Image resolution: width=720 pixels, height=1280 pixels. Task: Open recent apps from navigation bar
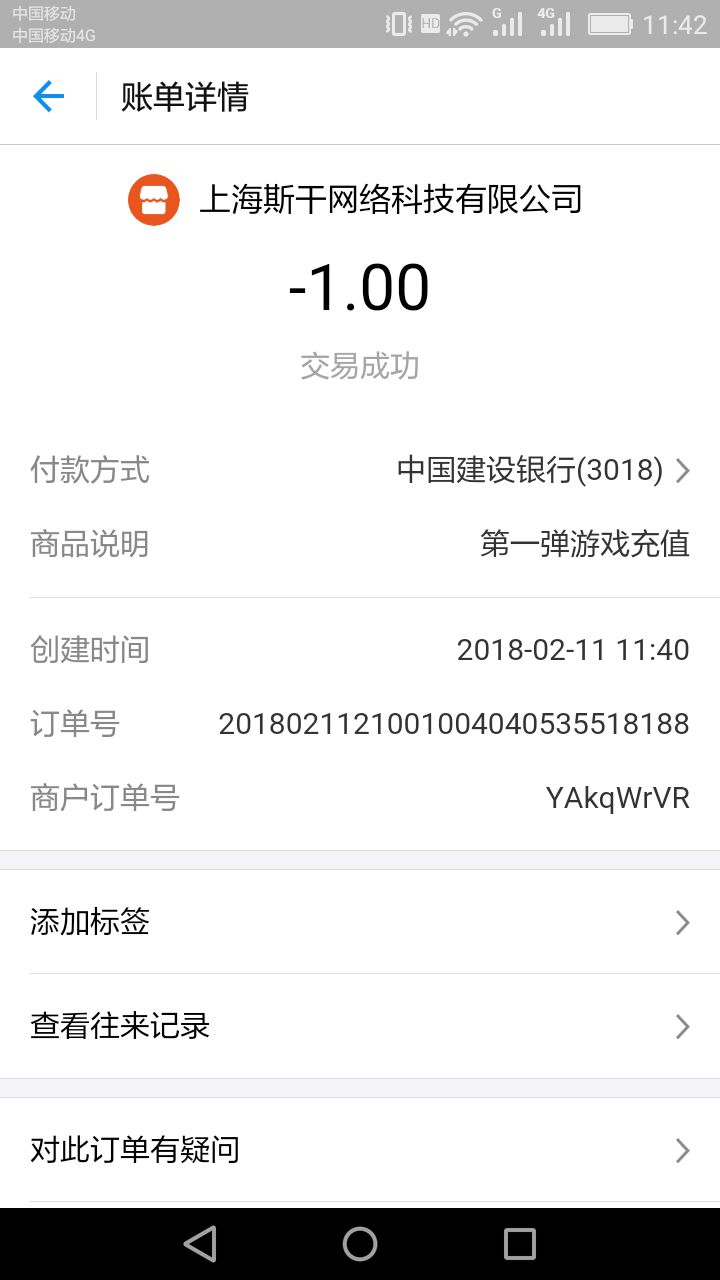[x=520, y=1244]
